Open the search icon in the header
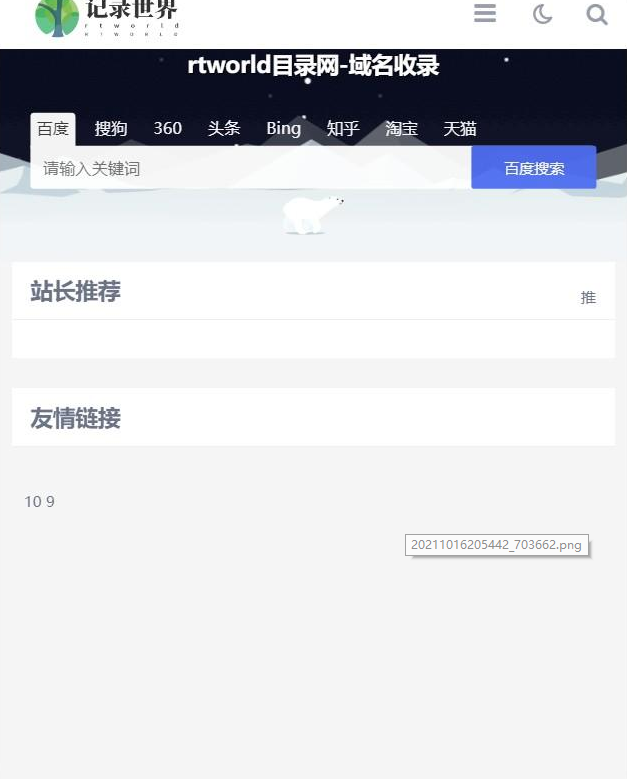The width and height of the screenshot is (627, 779). pyautogui.click(x=597, y=14)
